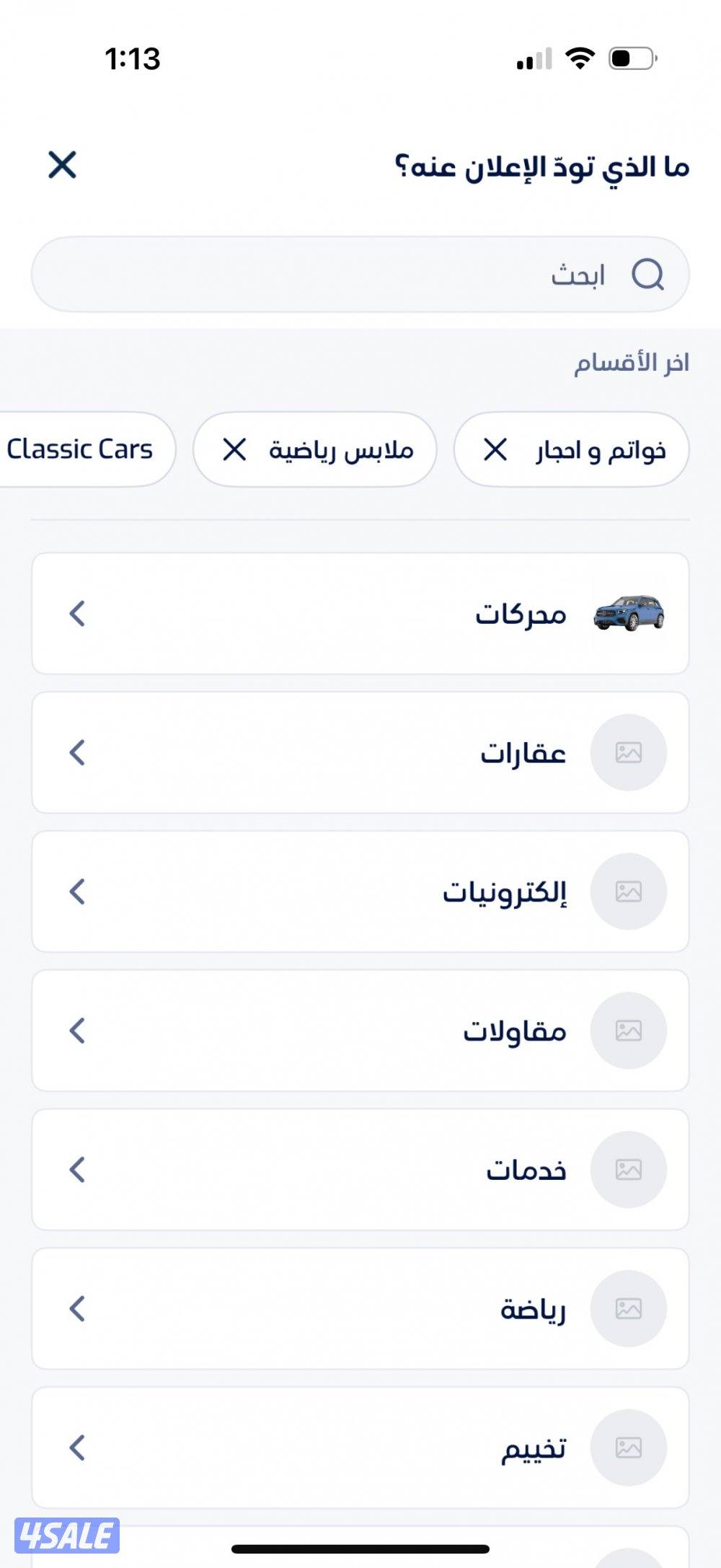Viewport: 721px width, 1568px height.
Task: Open the خدمات category
Action: tap(360, 1170)
